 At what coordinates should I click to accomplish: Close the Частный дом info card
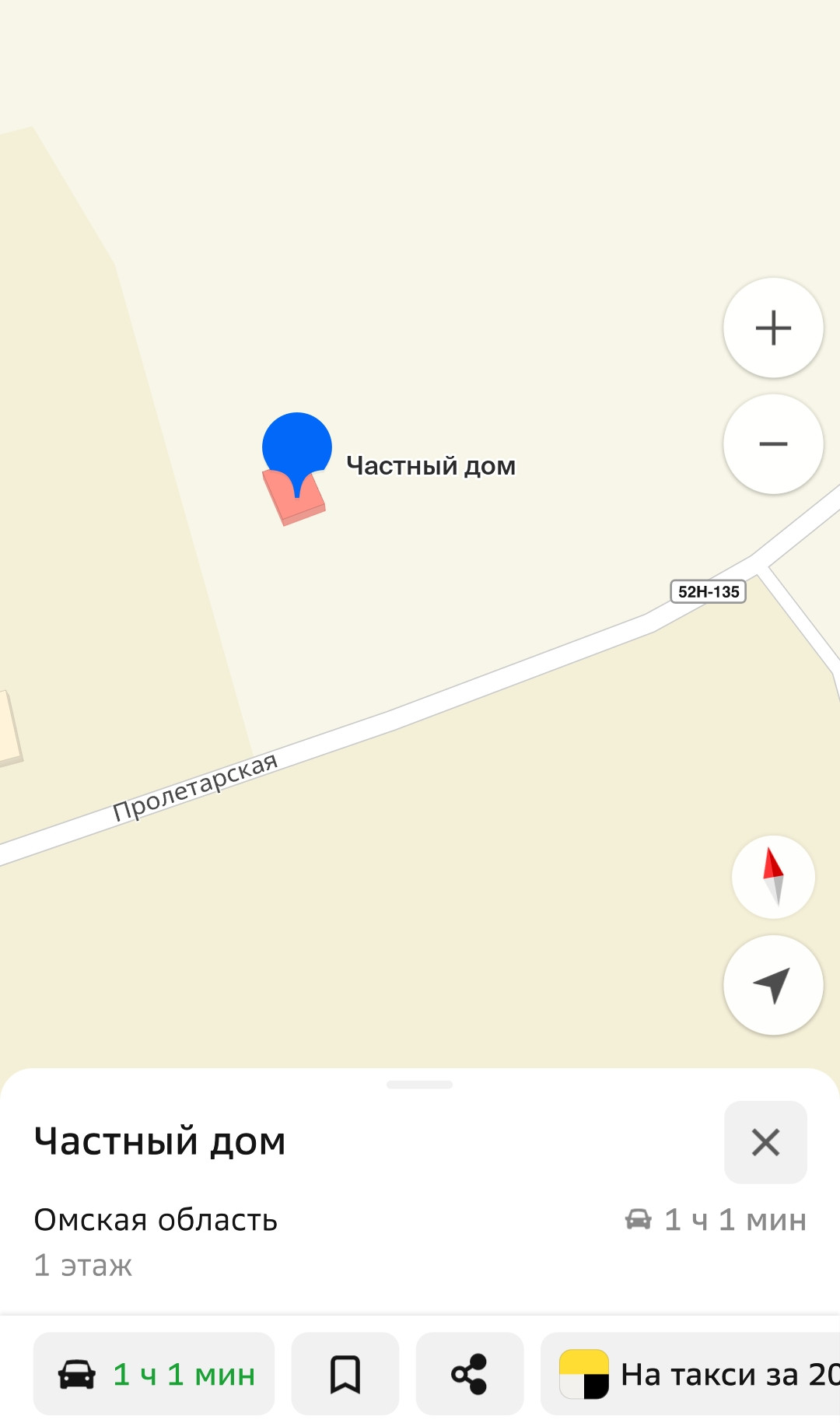(765, 1142)
